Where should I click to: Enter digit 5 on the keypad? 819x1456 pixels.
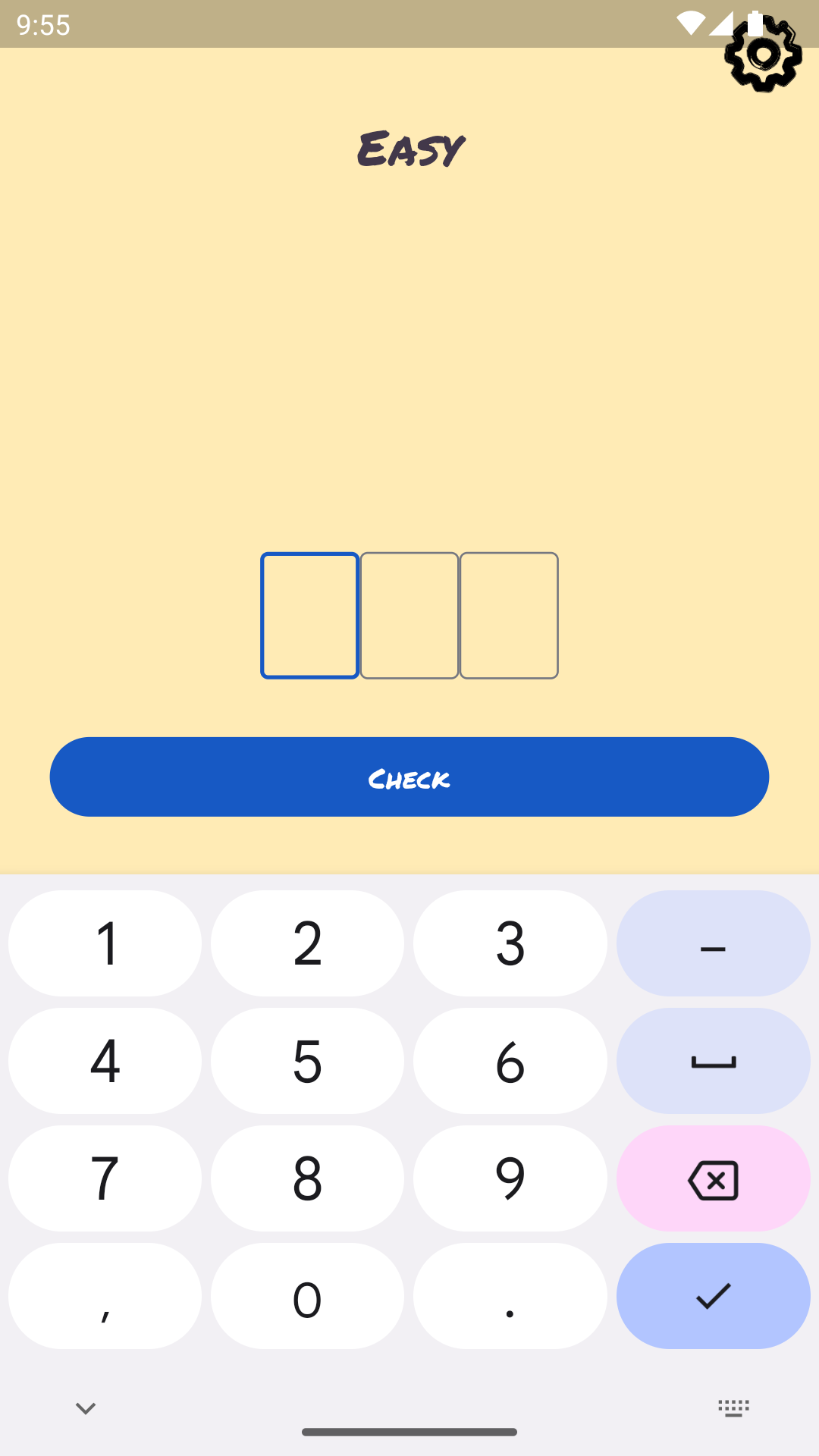point(307,1061)
